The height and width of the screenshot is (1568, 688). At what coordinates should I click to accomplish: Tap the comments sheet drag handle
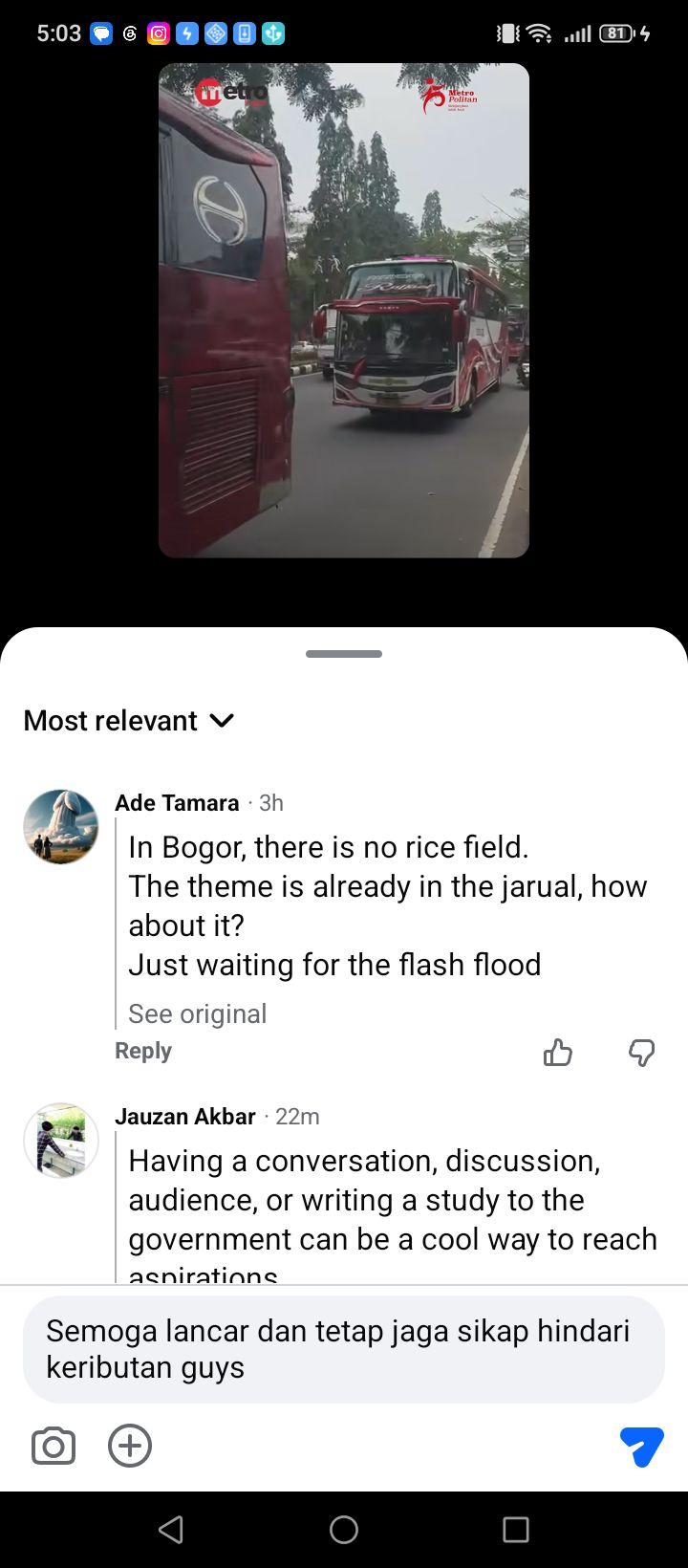344,654
